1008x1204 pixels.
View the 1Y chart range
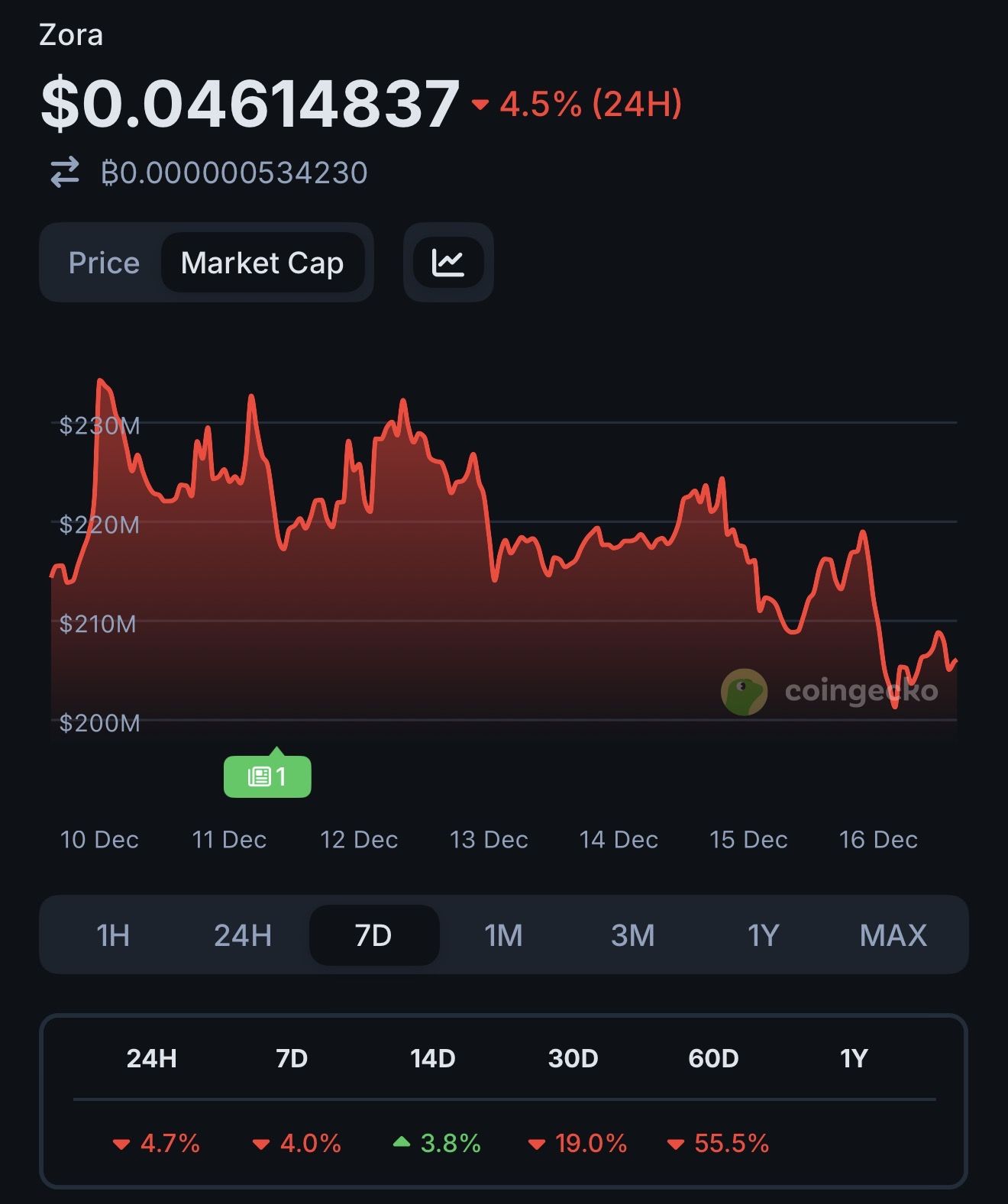tap(763, 935)
